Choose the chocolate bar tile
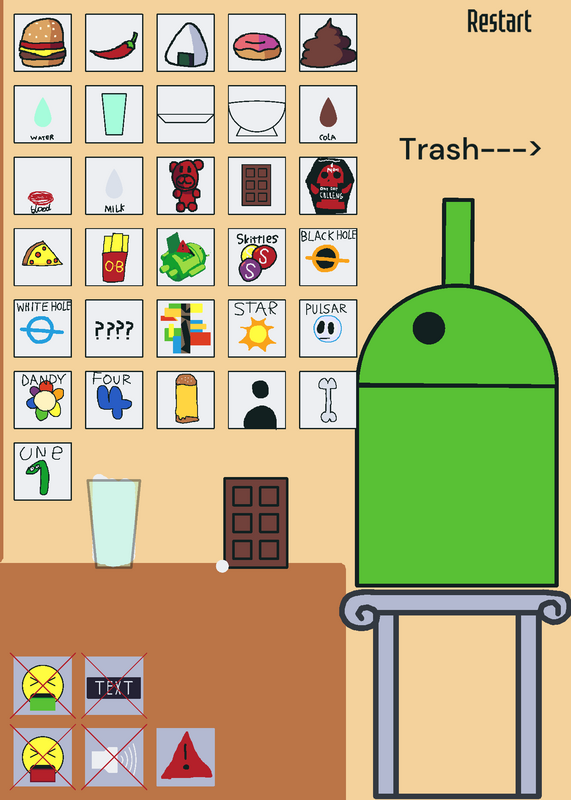The width and height of the screenshot is (571, 800). click(x=257, y=186)
